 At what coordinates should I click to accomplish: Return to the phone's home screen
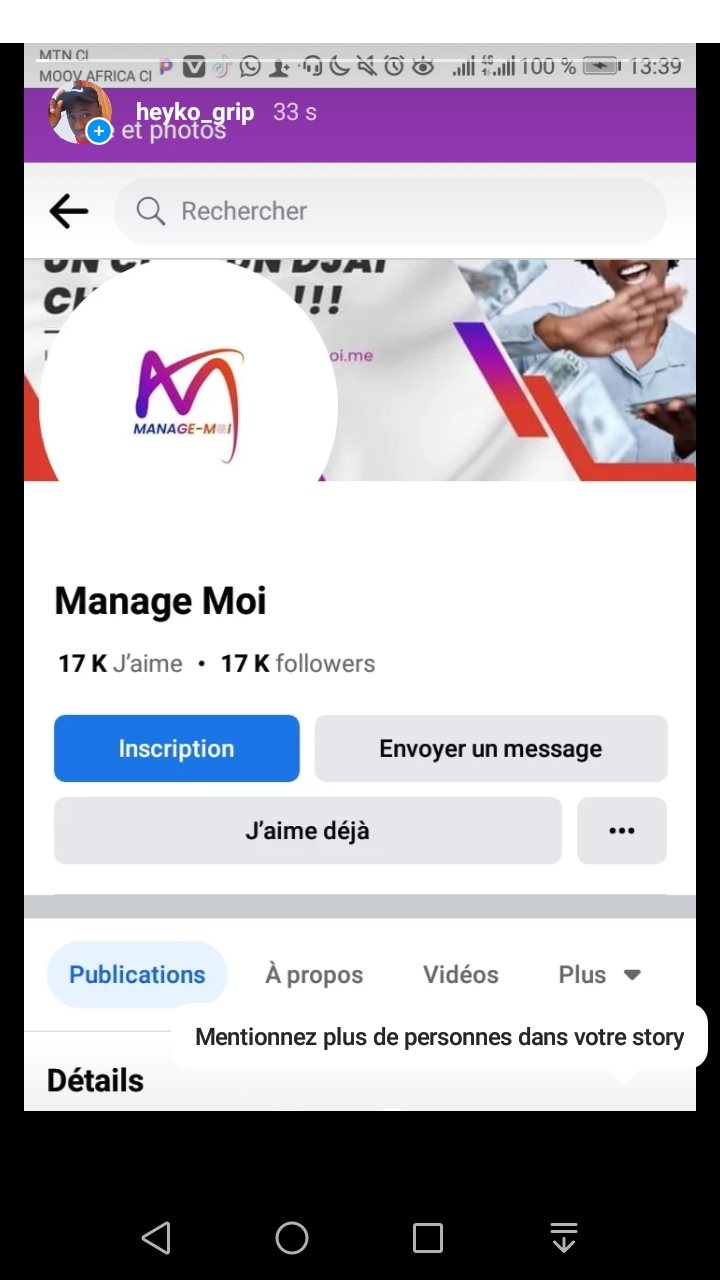(292, 1238)
